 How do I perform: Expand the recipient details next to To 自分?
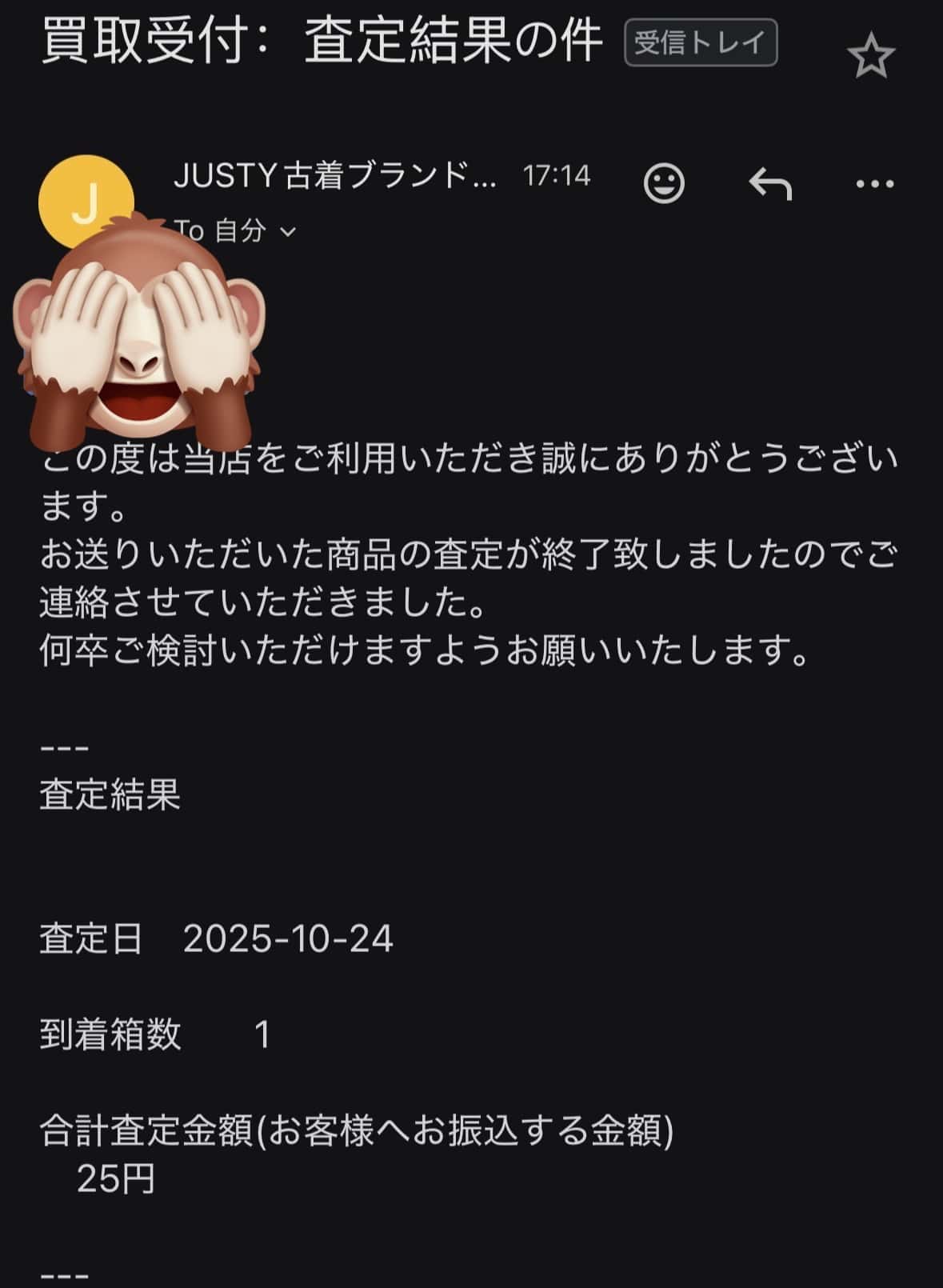click(288, 232)
